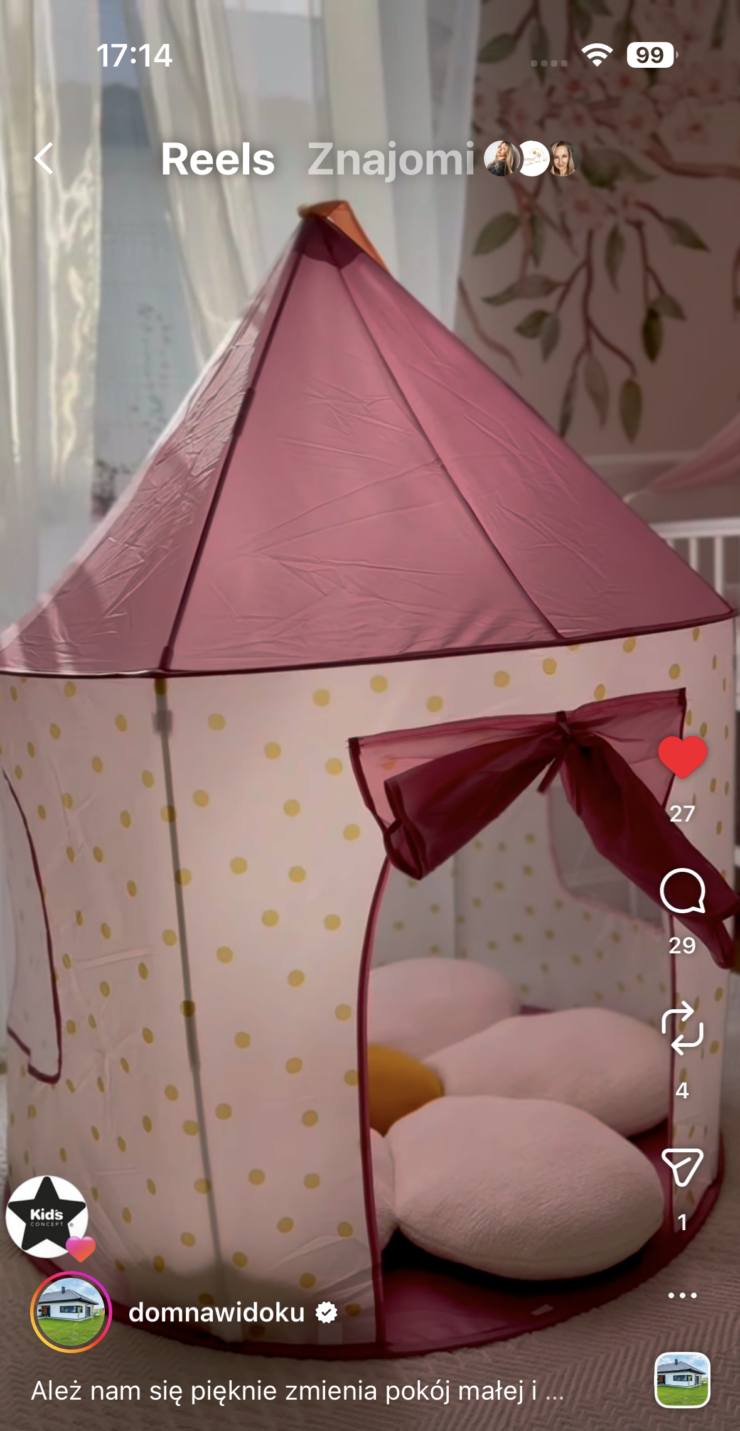
Task: Switch to the Znajomi tab
Action: [390, 160]
